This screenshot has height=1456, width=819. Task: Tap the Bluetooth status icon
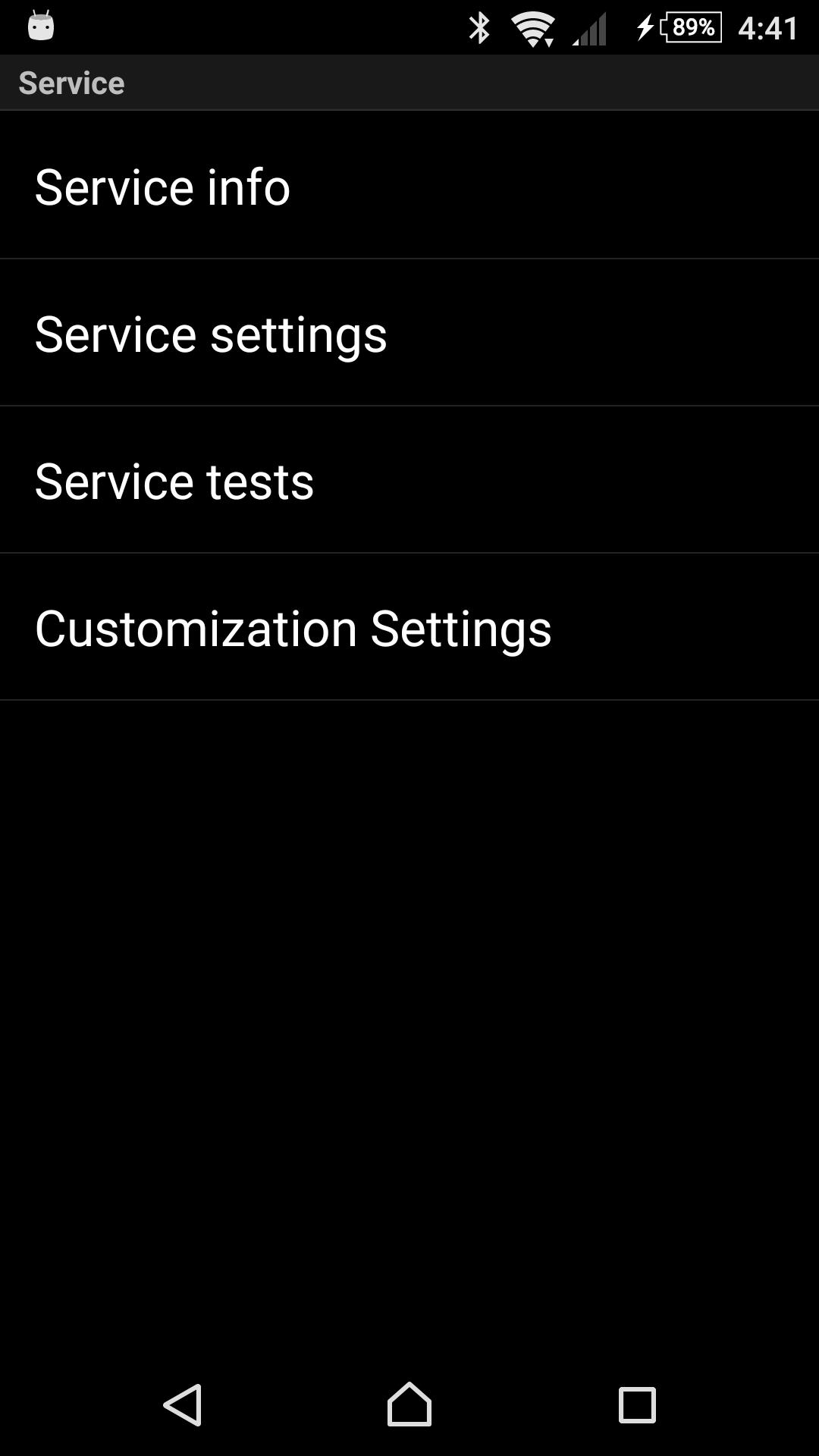tap(479, 27)
